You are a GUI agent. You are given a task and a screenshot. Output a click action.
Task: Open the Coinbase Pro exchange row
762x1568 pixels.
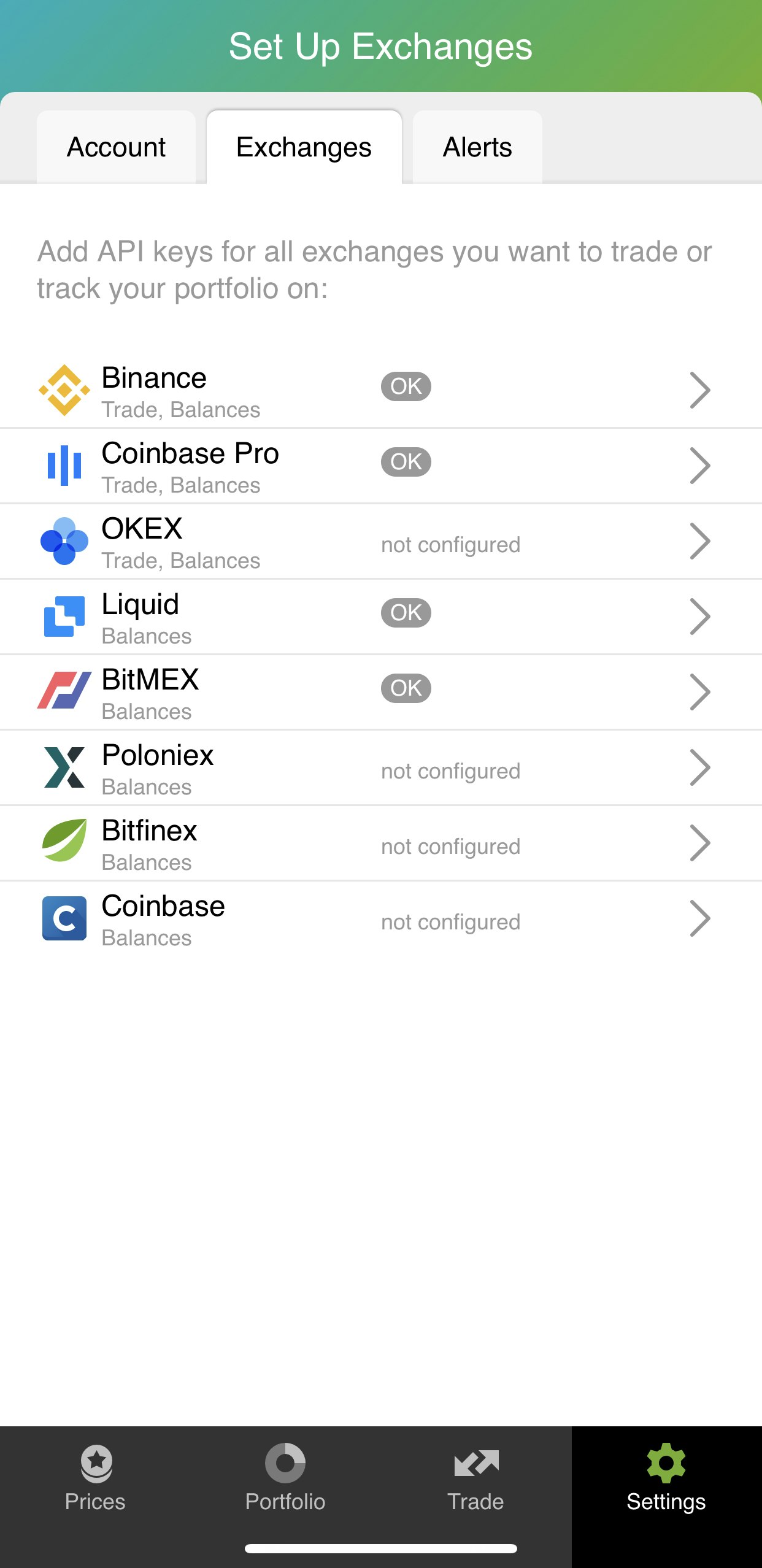(380, 466)
